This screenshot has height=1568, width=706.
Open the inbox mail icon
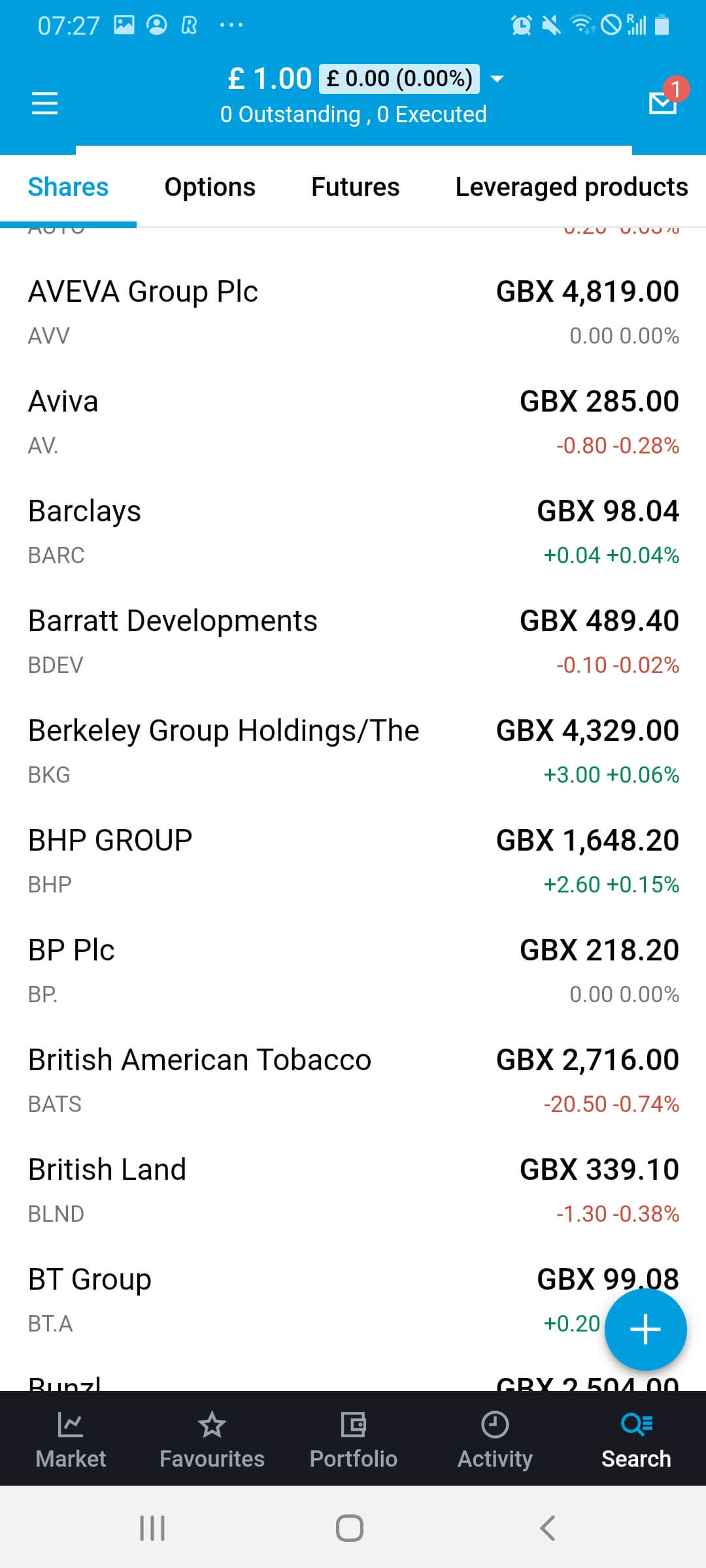pyautogui.click(x=663, y=103)
